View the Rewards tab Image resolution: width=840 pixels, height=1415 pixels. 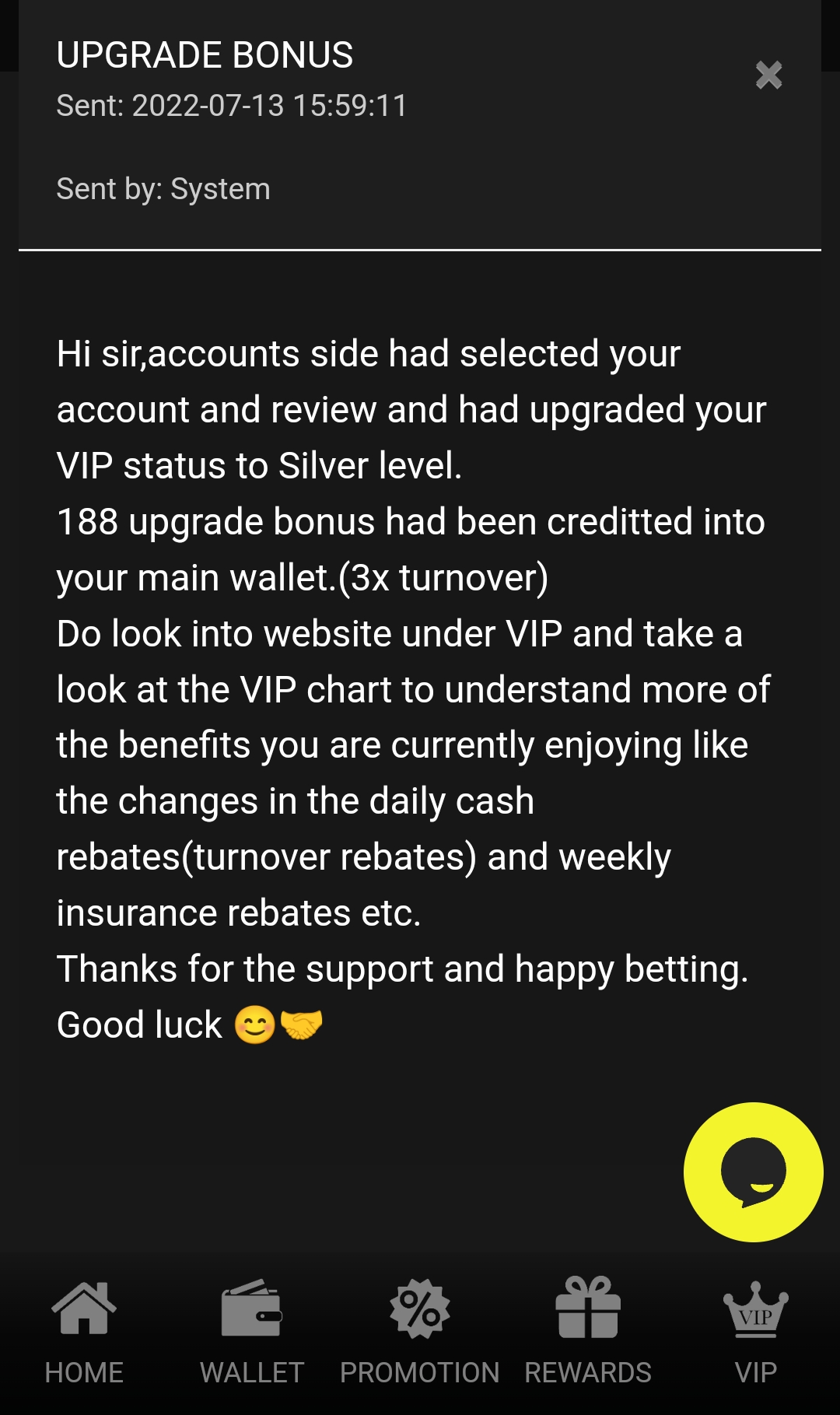tap(588, 1330)
